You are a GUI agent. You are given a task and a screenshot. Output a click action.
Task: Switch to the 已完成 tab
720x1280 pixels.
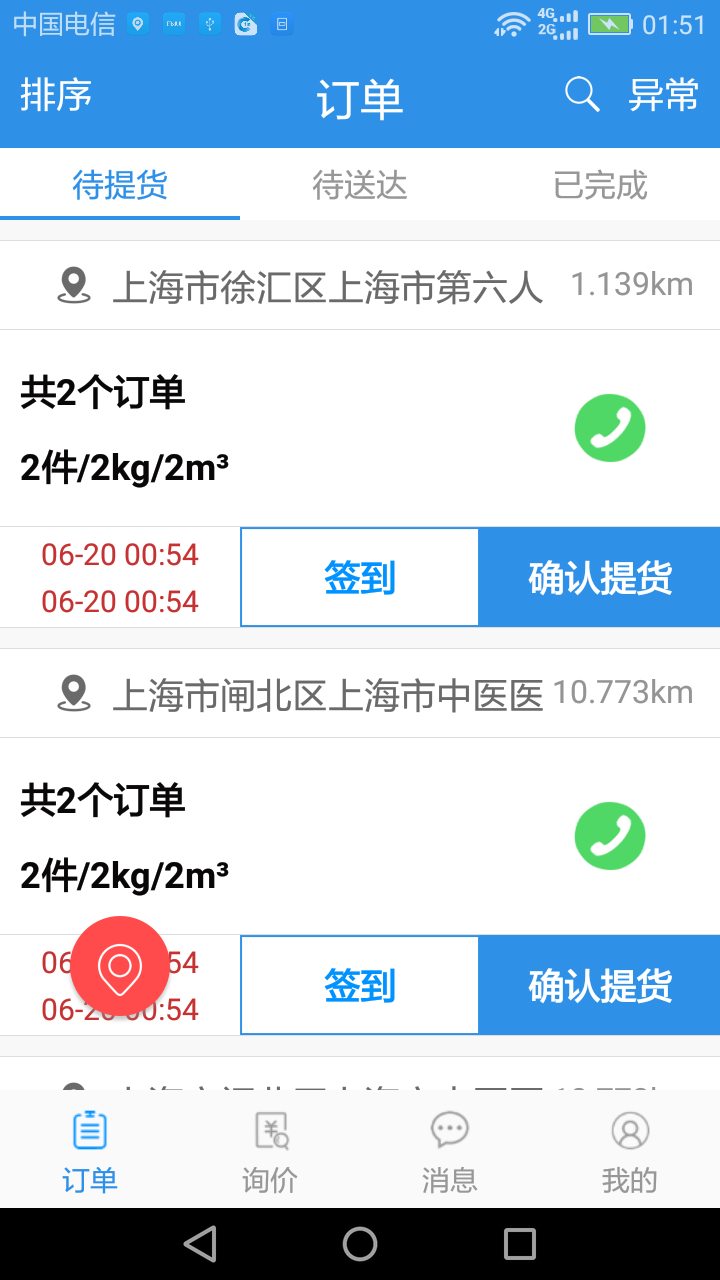click(x=599, y=186)
